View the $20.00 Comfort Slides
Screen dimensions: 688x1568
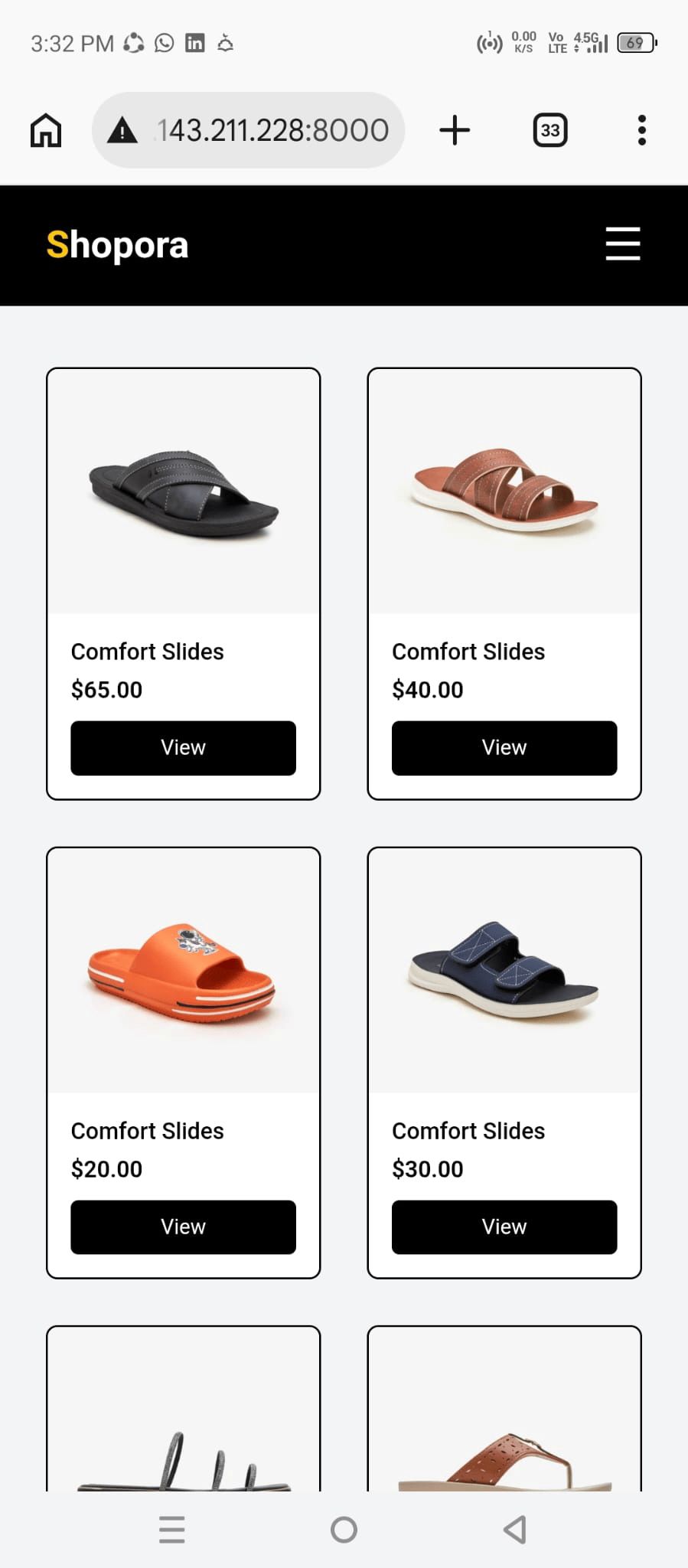183,1227
